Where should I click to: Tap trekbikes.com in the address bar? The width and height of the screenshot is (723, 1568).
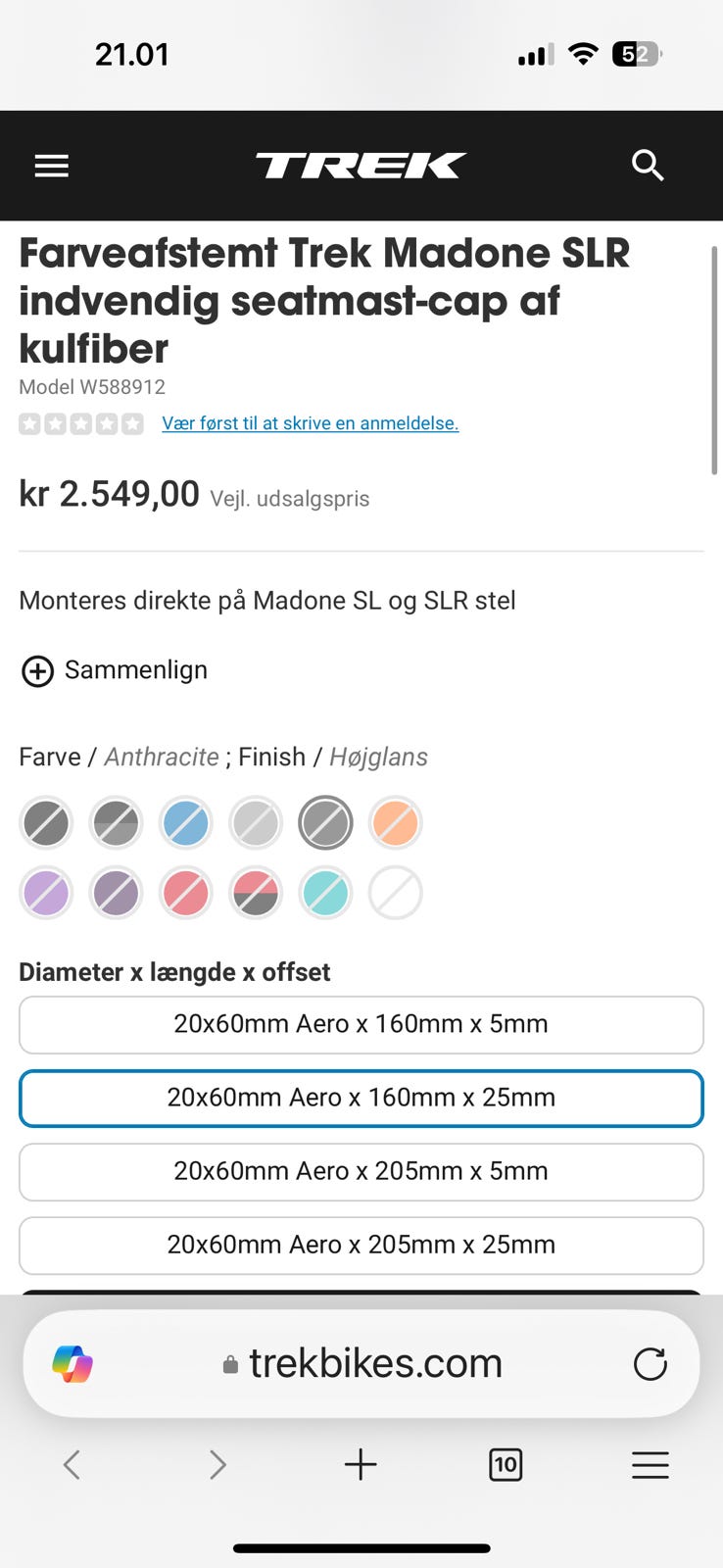tap(375, 1362)
